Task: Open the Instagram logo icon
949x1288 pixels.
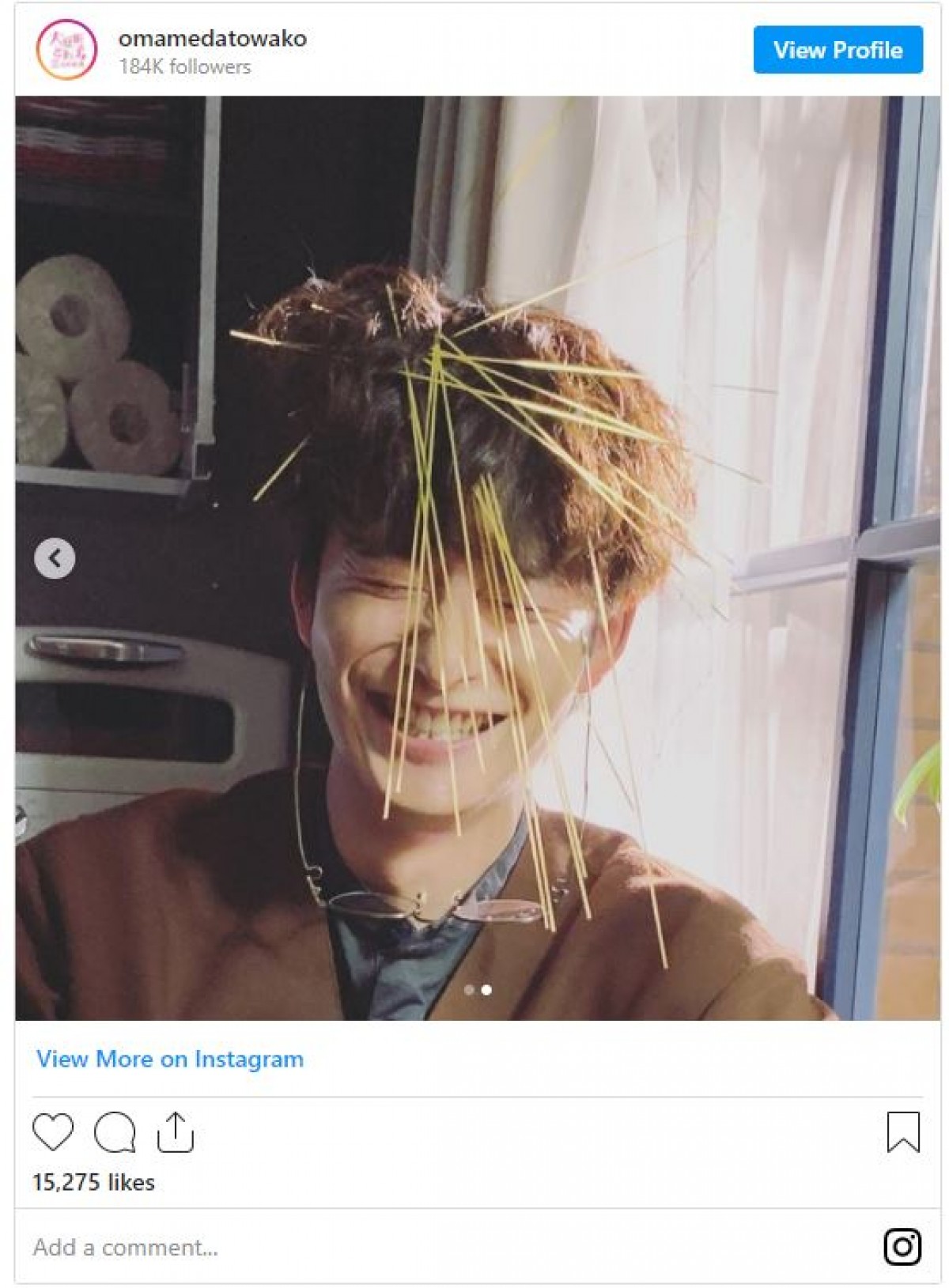Action: tap(902, 1247)
